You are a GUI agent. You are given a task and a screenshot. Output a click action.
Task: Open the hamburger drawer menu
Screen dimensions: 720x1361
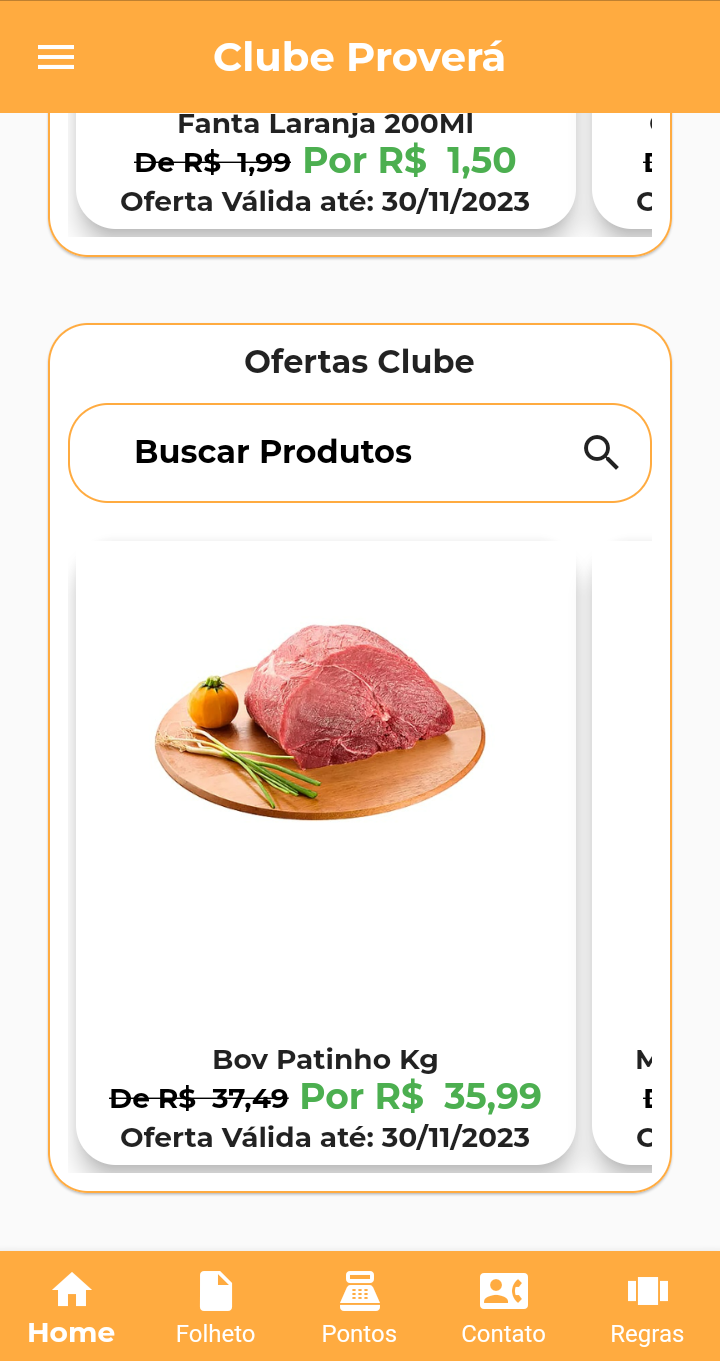[x=56, y=58]
